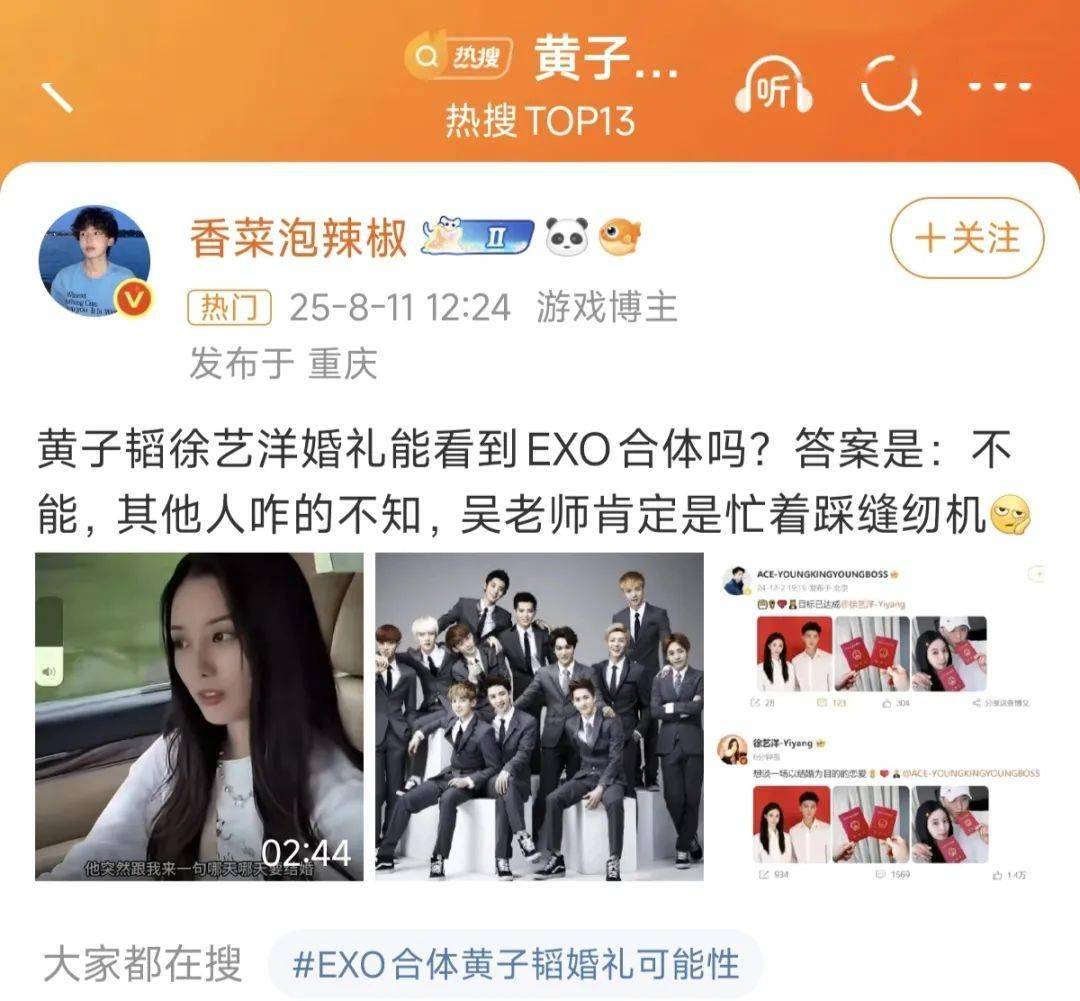View the EXO group photo
Image resolution: width=1080 pixels, height=1001 pixels.
539,716
